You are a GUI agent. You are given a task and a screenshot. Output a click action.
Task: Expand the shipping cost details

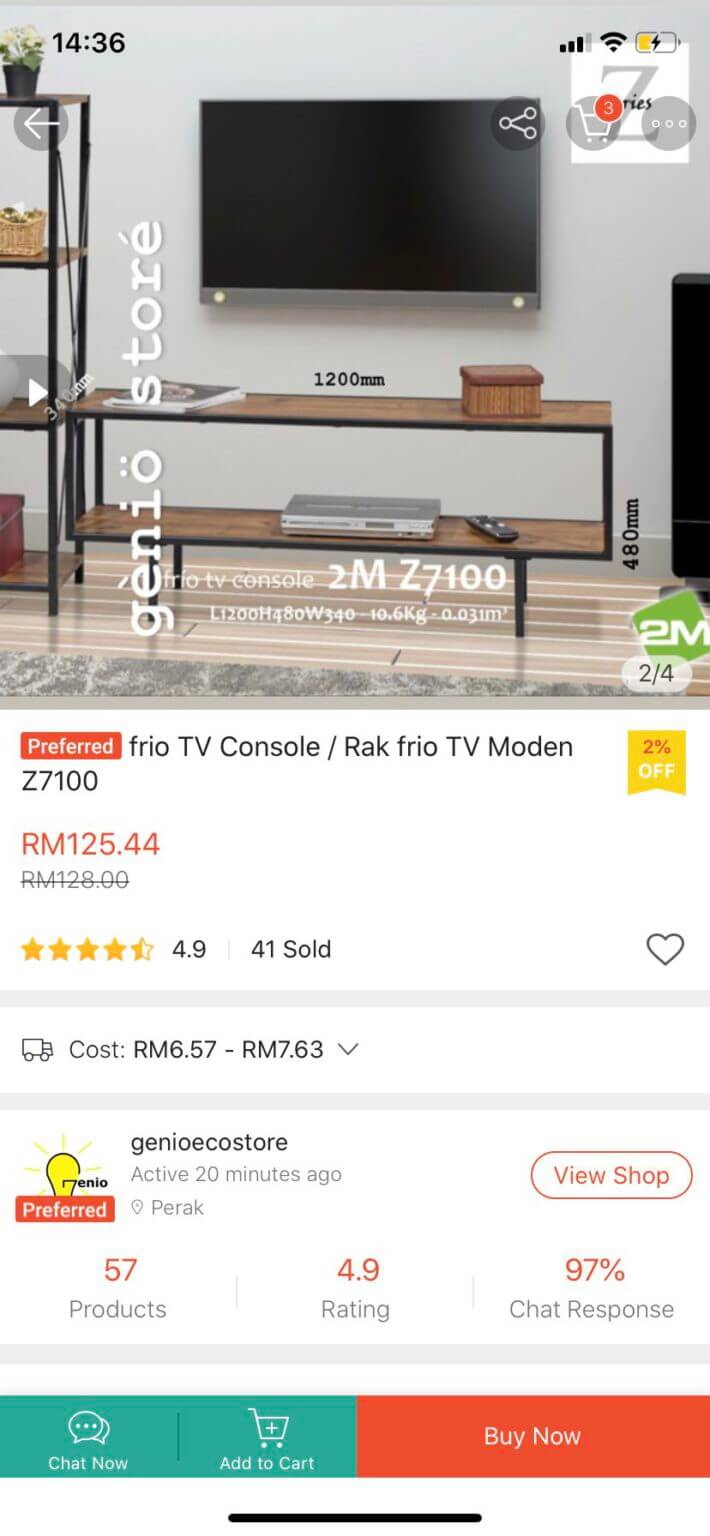point(348,1049)
